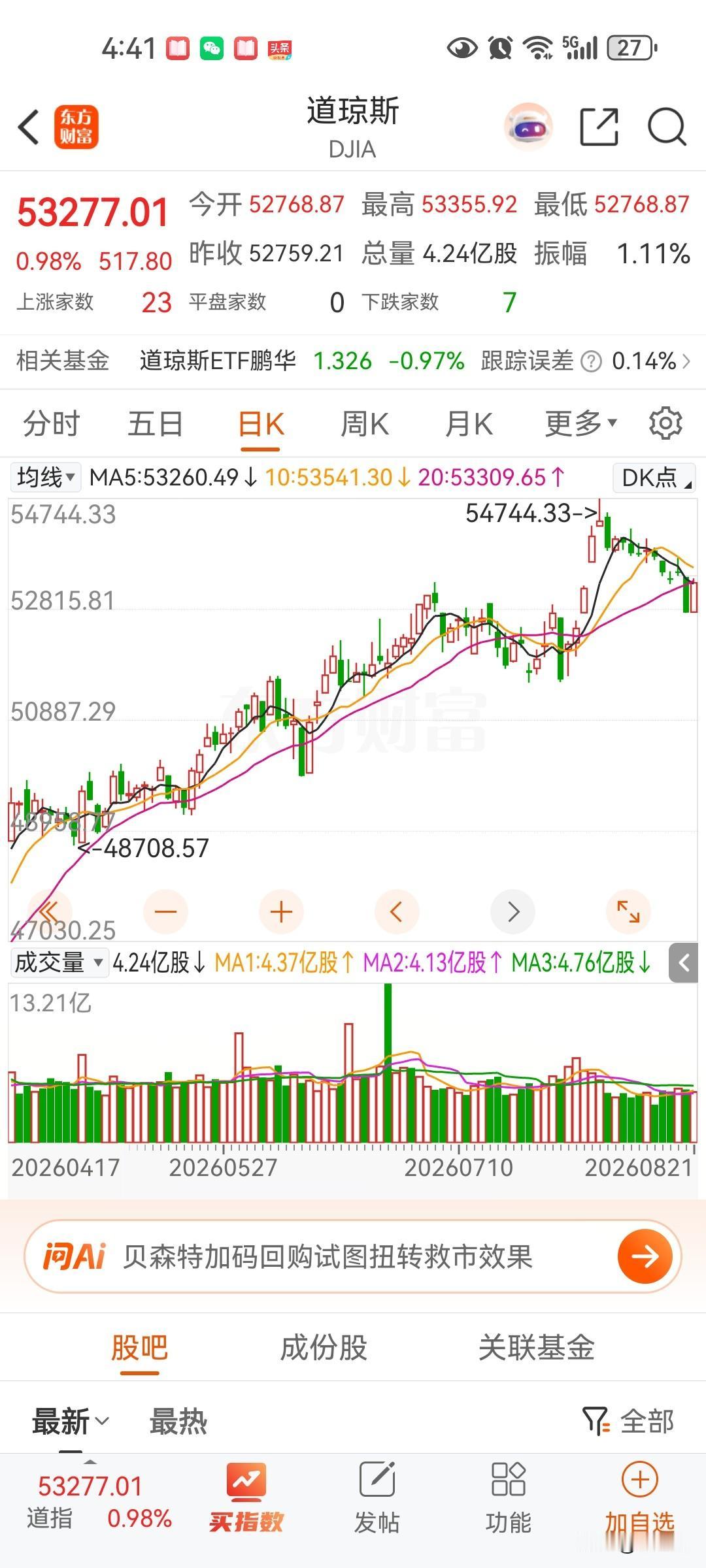The image size is (706, 1568).
Task: Open chart settings gear
Action: [665, 423]
